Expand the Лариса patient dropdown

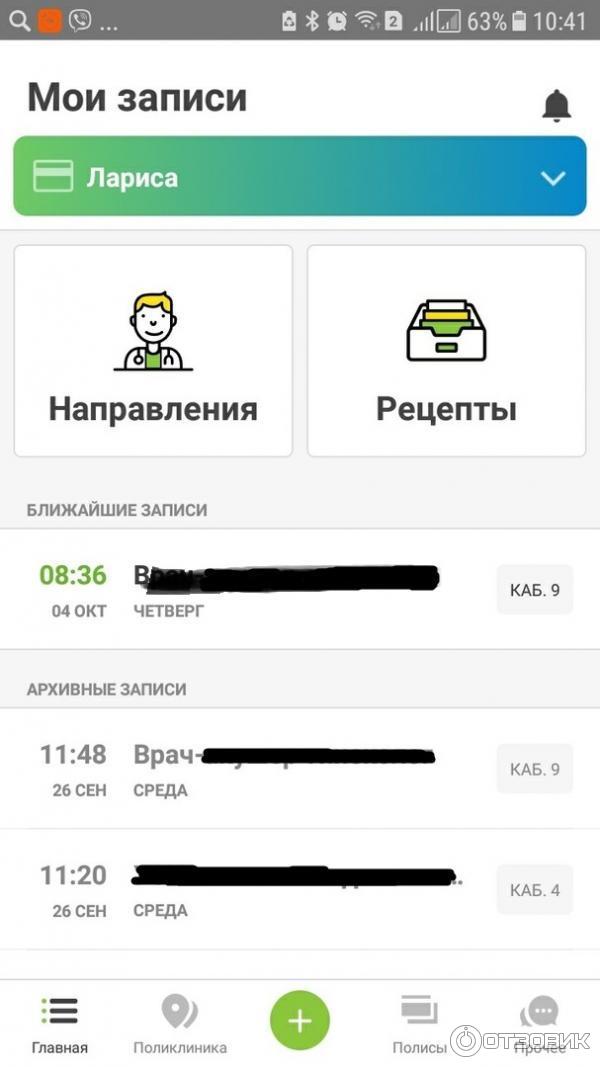(x=552, y=178)
